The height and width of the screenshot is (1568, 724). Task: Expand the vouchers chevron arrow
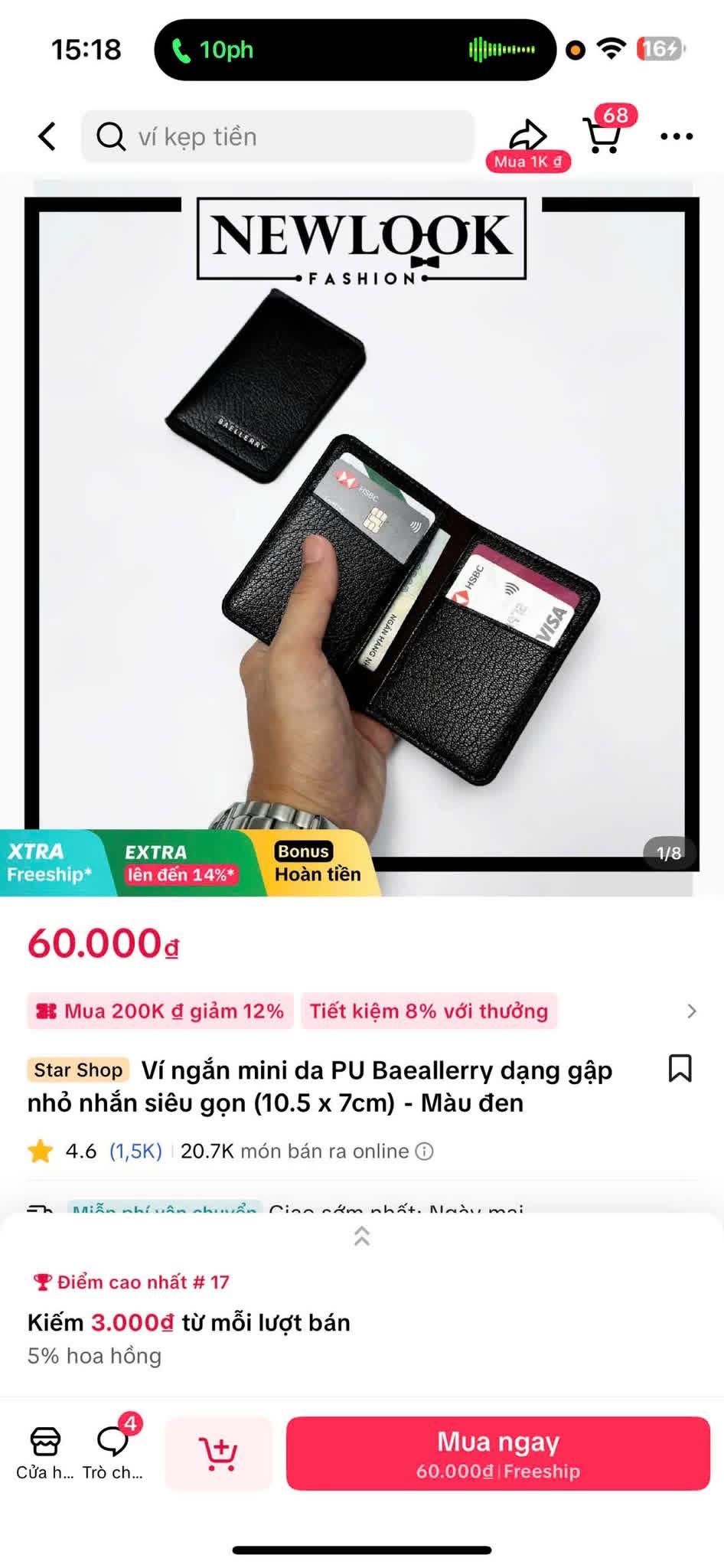coord(691,1011)
